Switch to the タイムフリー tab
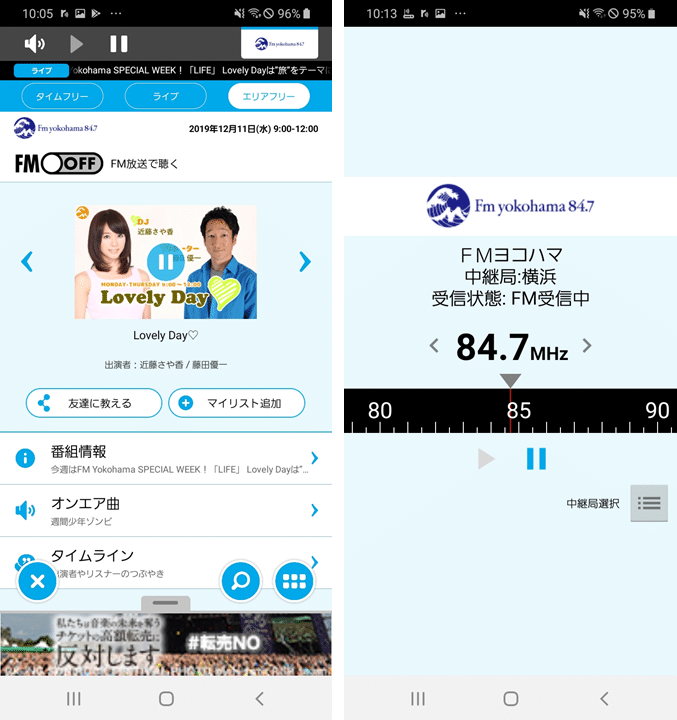The height and width of the screenshot is (720, 677). 62,96
